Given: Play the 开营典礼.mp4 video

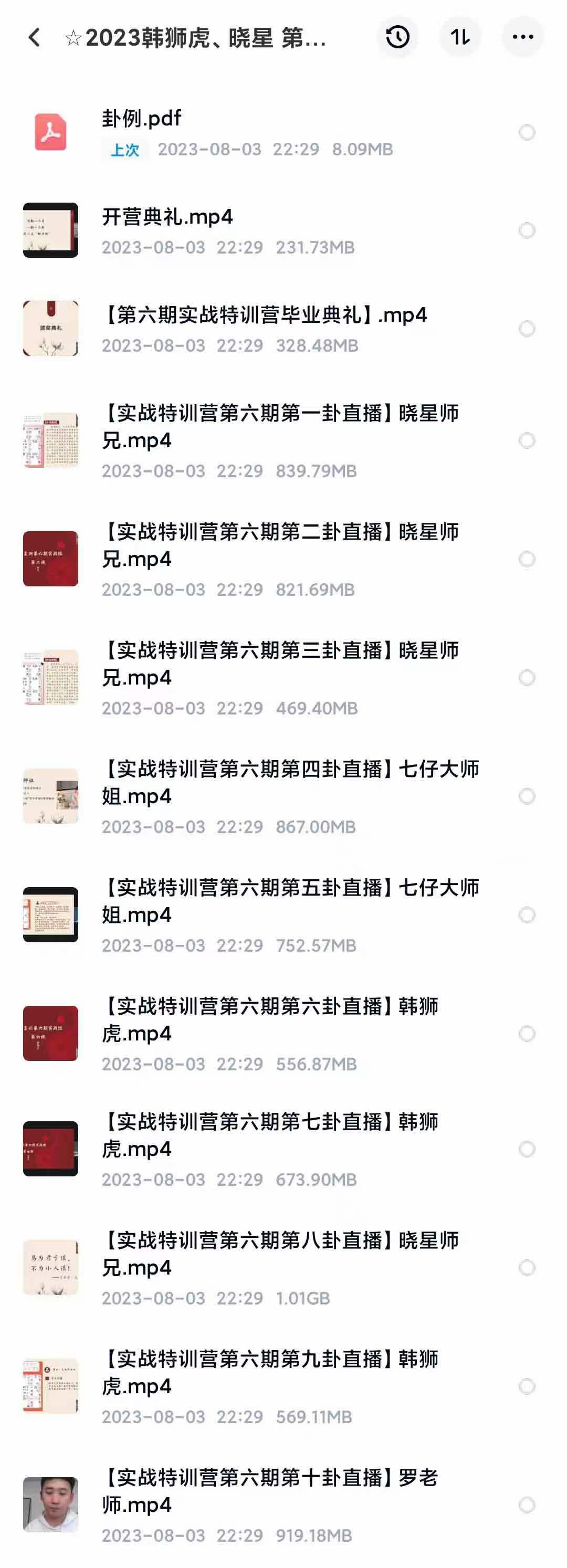Looking at the screenshot, I should pos(167,217).
